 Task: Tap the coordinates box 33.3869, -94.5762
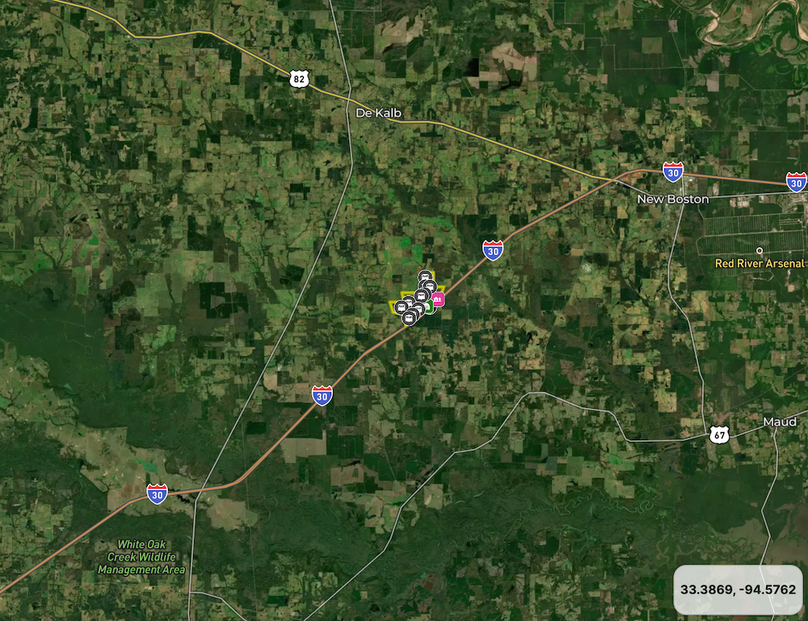(738, 590)
